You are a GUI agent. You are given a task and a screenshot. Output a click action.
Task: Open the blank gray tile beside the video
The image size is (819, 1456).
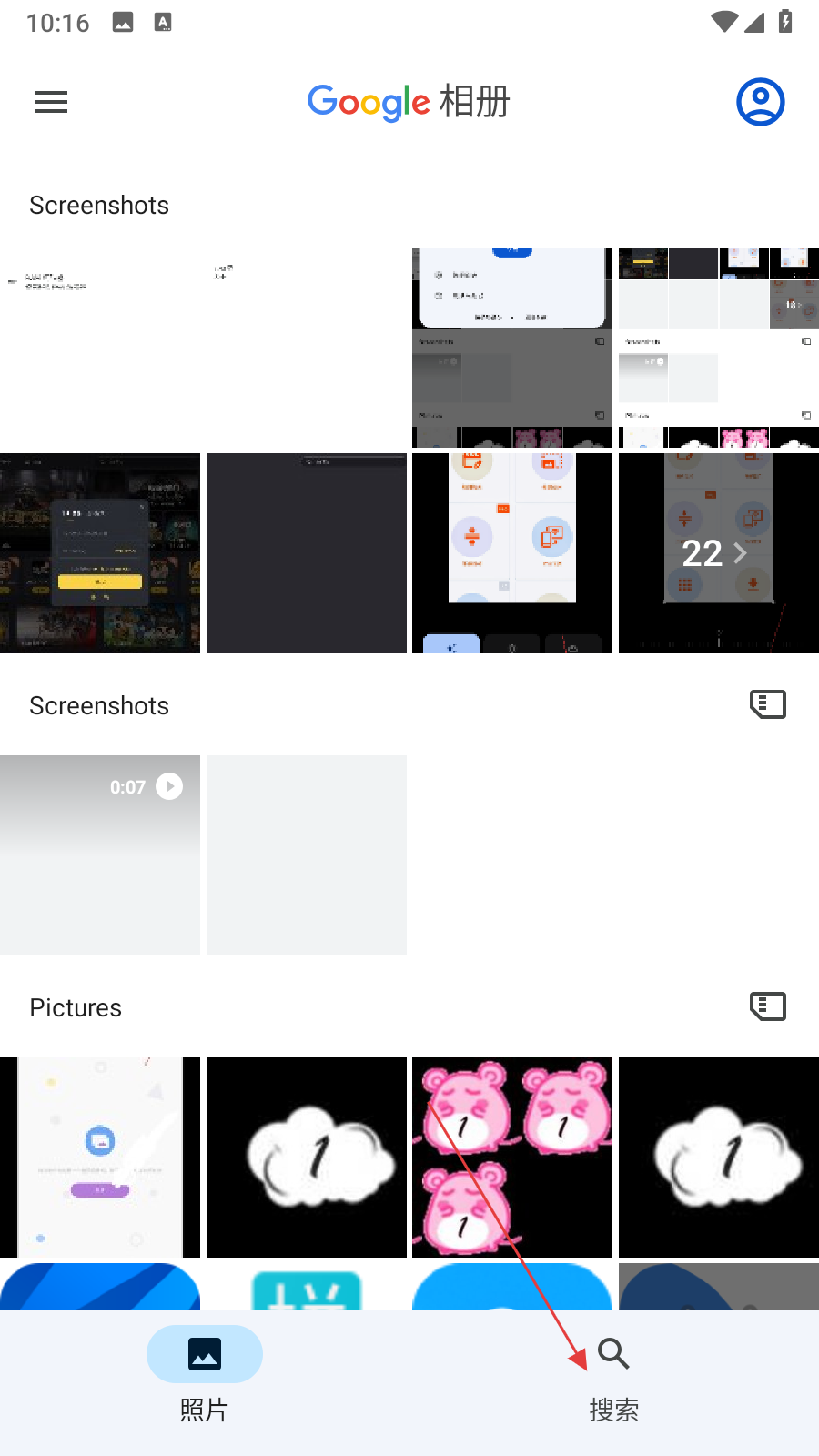[x=306, y=854]
